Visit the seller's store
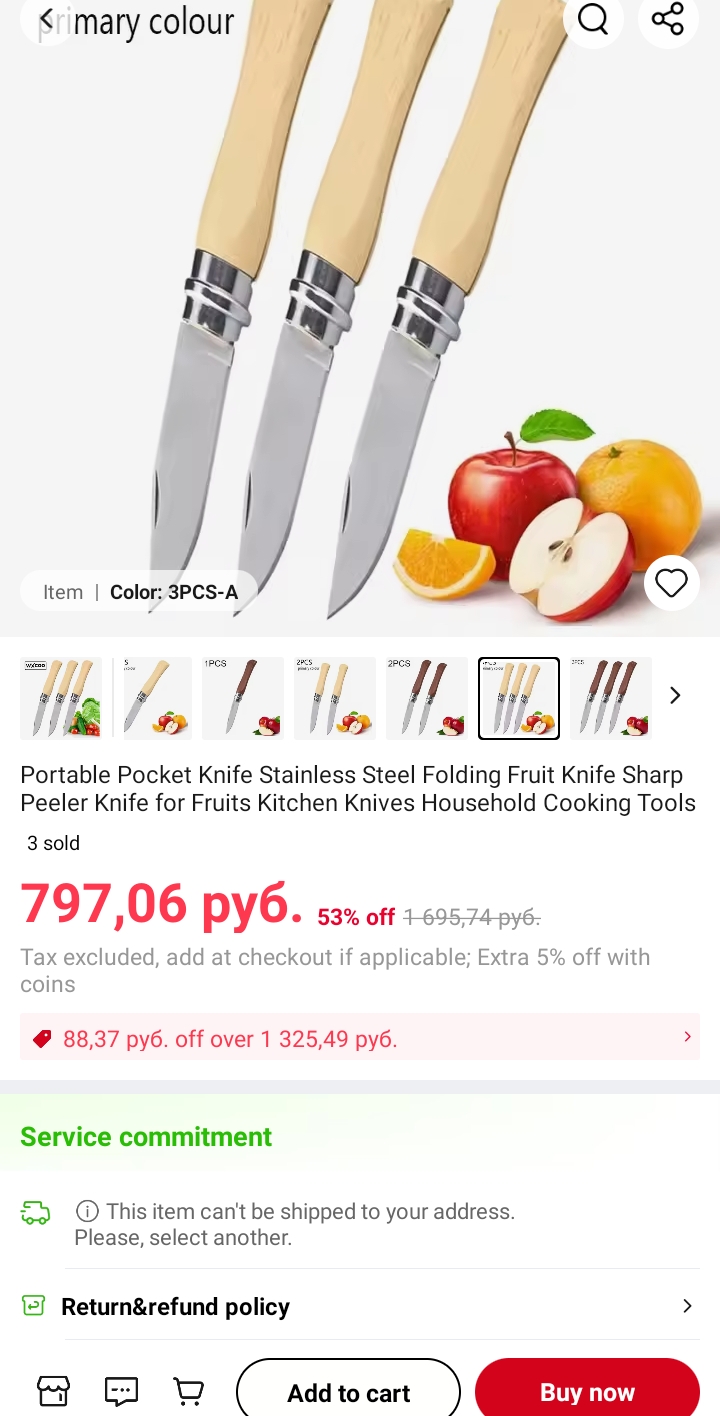This screenshot has height=1416, width=720. pos(53,1391)
